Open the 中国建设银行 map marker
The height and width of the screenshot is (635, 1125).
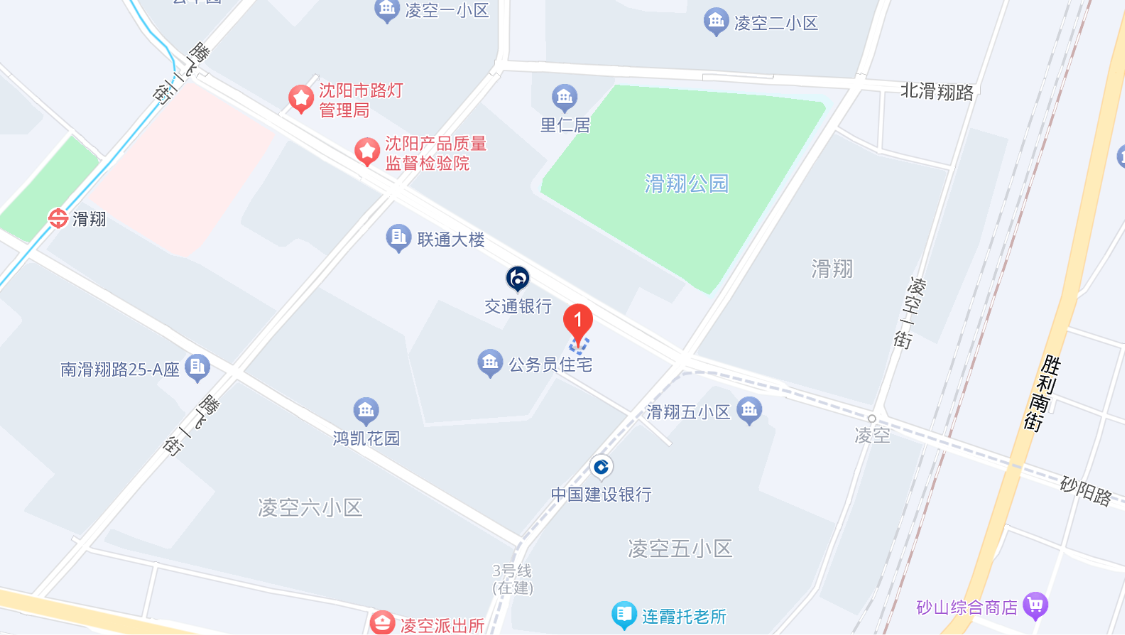coord(601,467)
